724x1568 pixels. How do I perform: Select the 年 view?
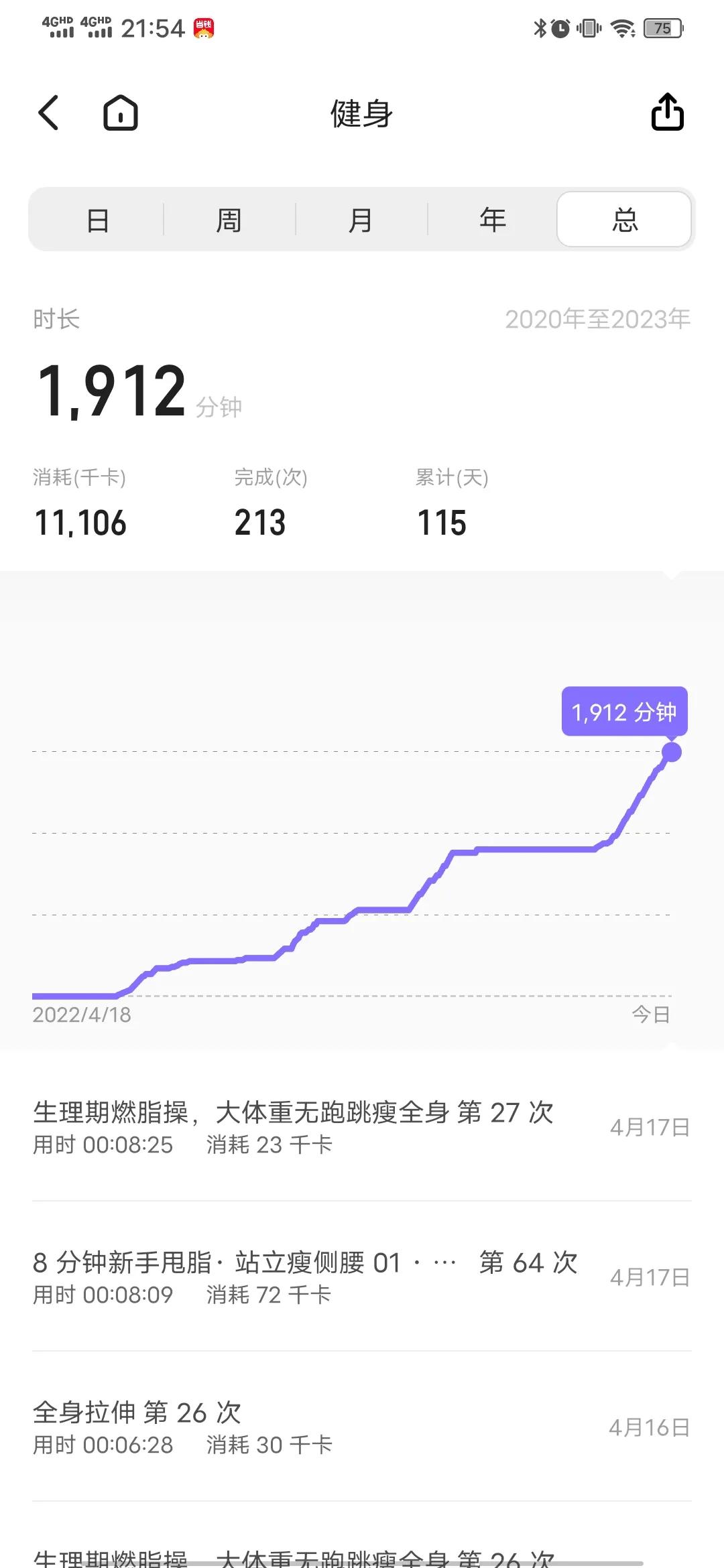tap(491, 219)
